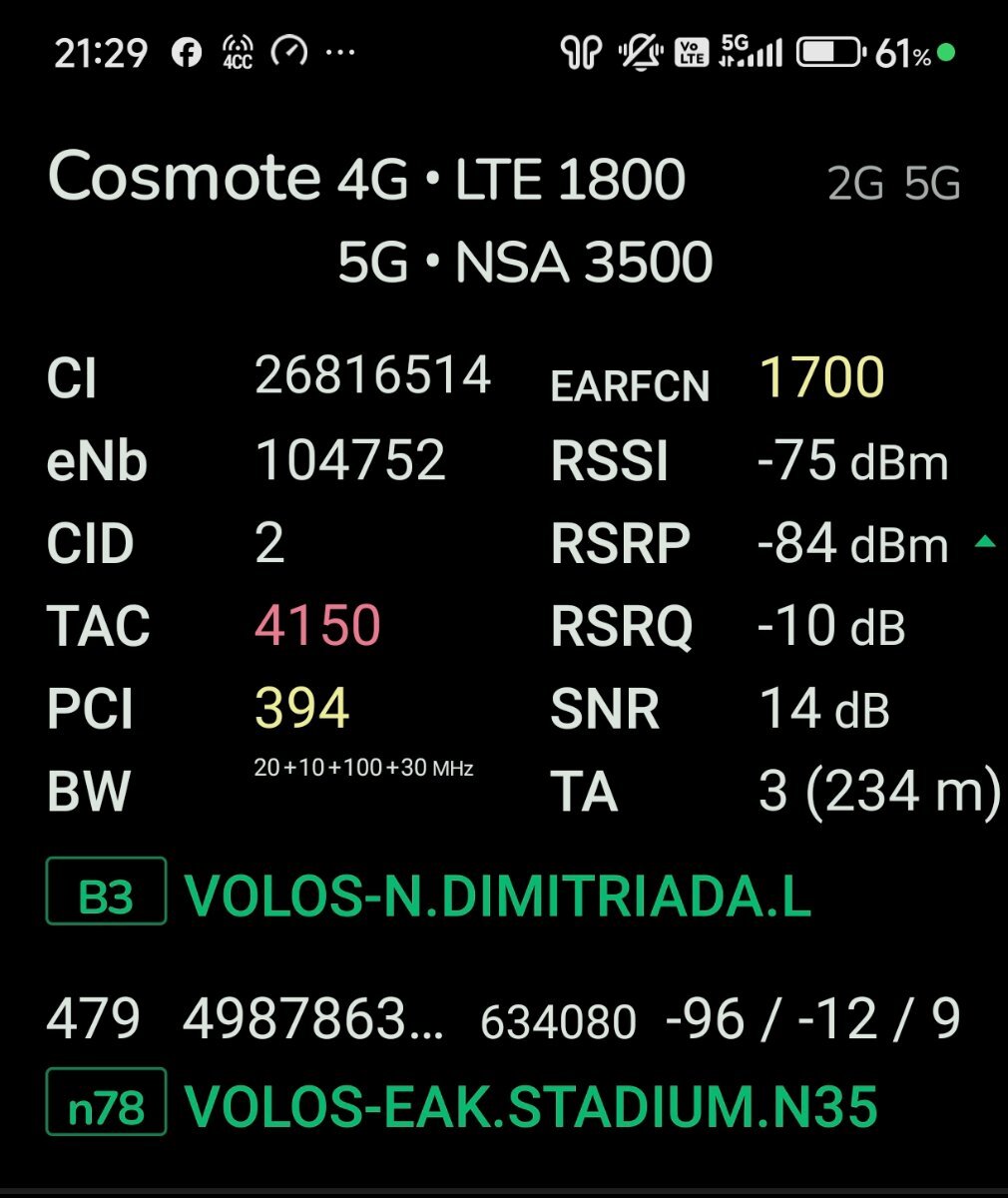The image size is (1008, 1198).
Task: Open the B3 VOLOS-N.DIMITRIADA.L cell details
Action: click(x=497, y=896)
